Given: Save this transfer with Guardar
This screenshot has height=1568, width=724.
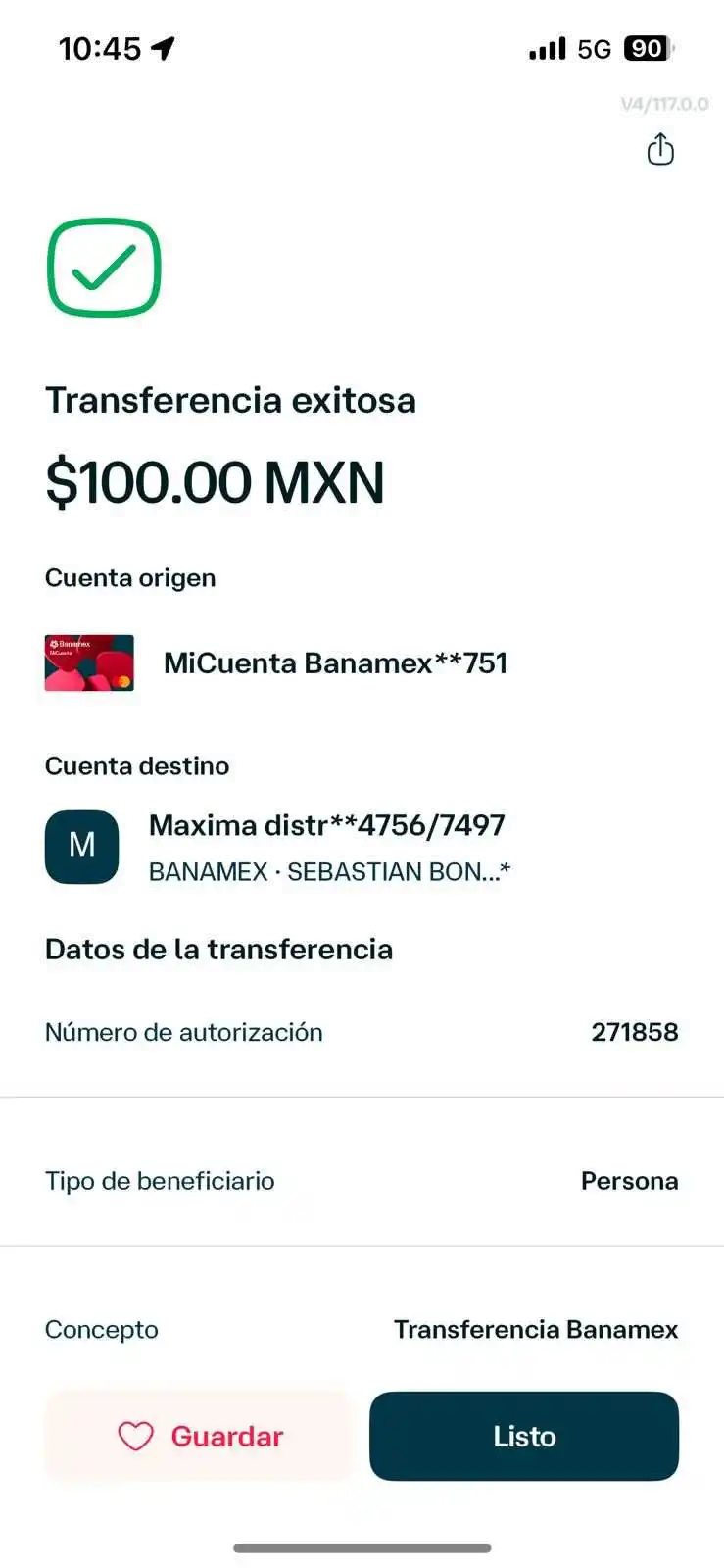Looking at the screenshot, I should click(198, 1436).
